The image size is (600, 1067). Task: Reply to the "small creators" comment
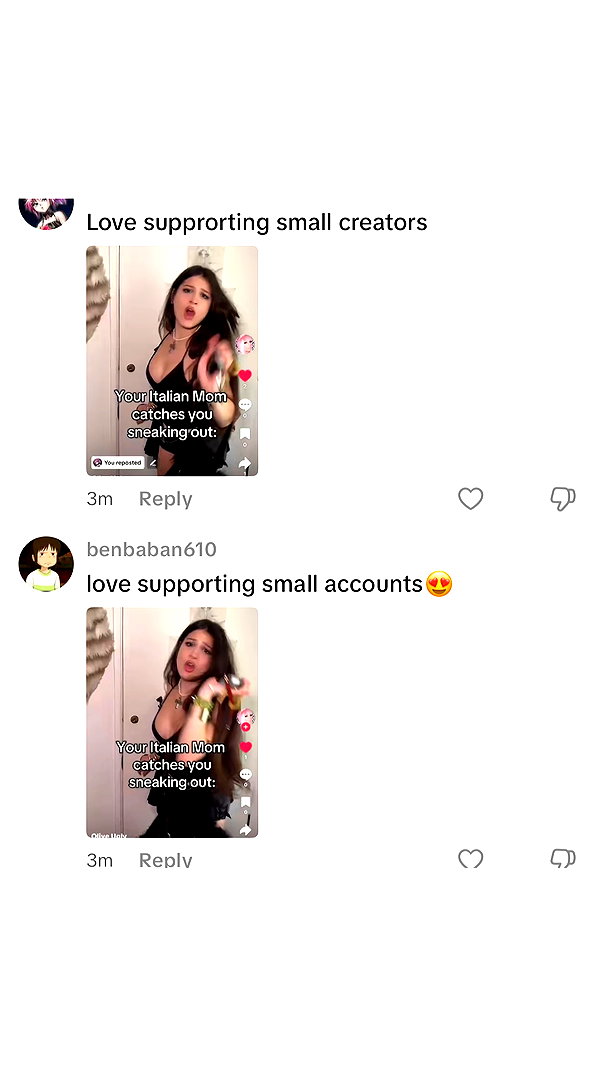[165, 499]
